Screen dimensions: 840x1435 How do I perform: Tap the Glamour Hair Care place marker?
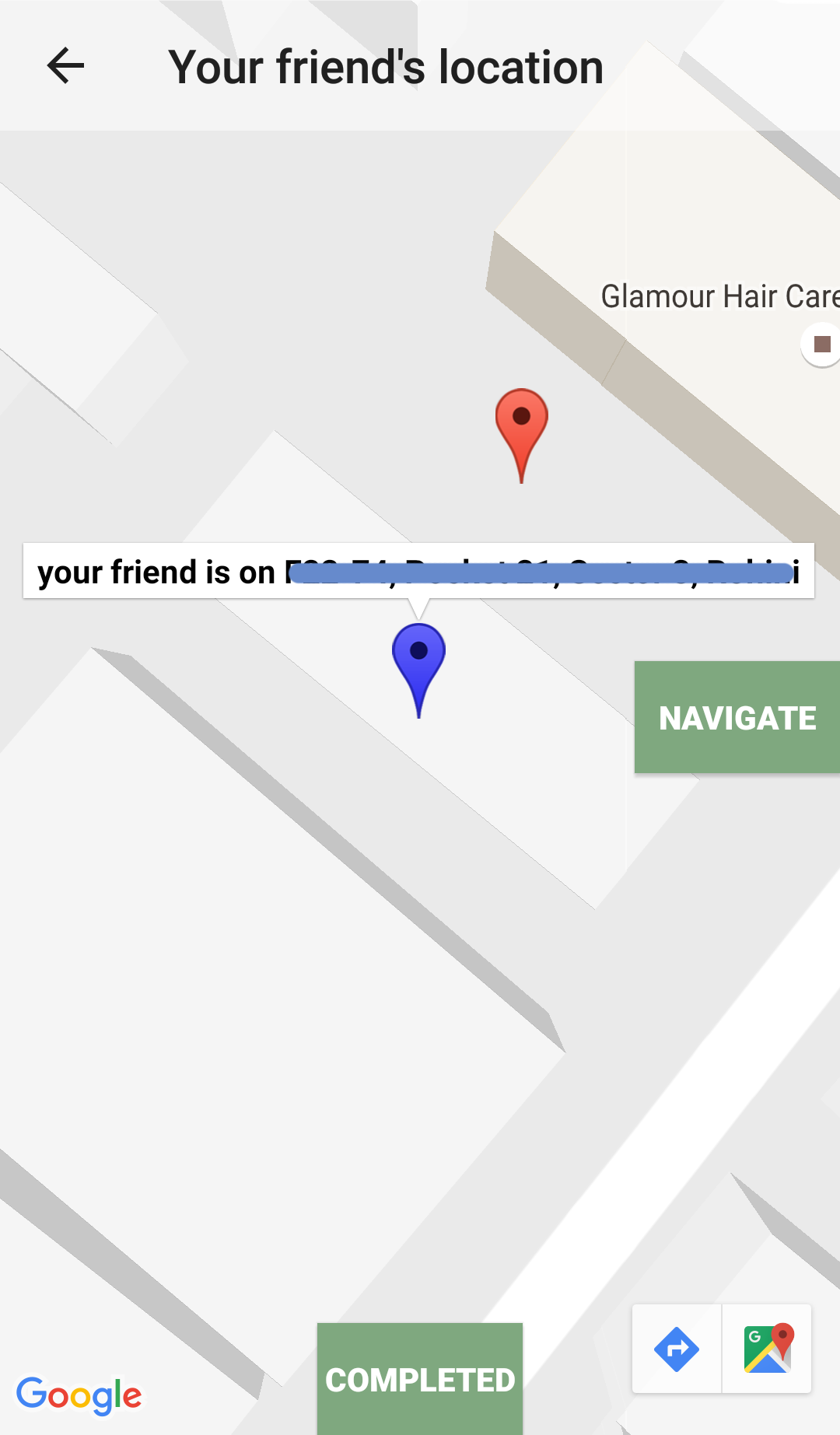pyautogui.click(x=822, y=344)
